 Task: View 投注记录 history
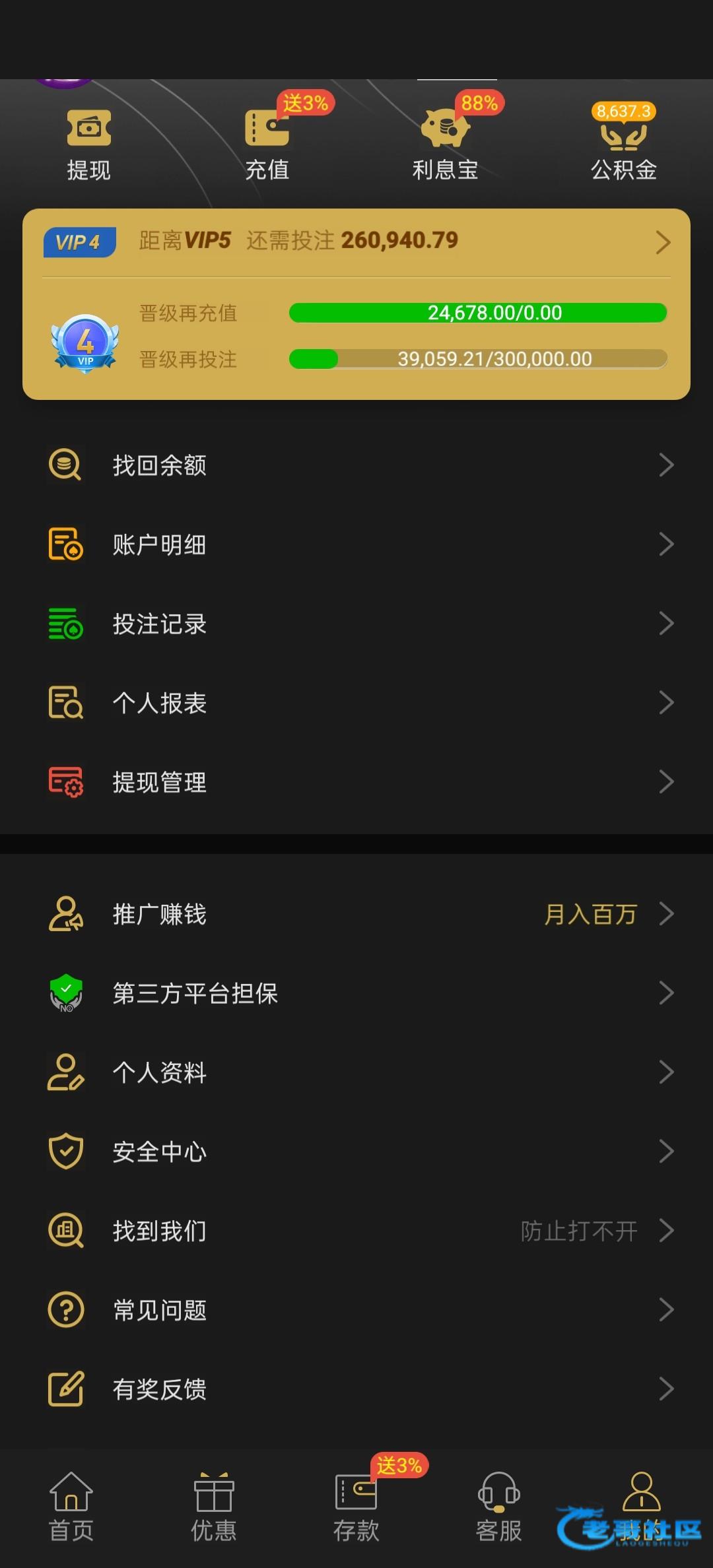(356, 624)
